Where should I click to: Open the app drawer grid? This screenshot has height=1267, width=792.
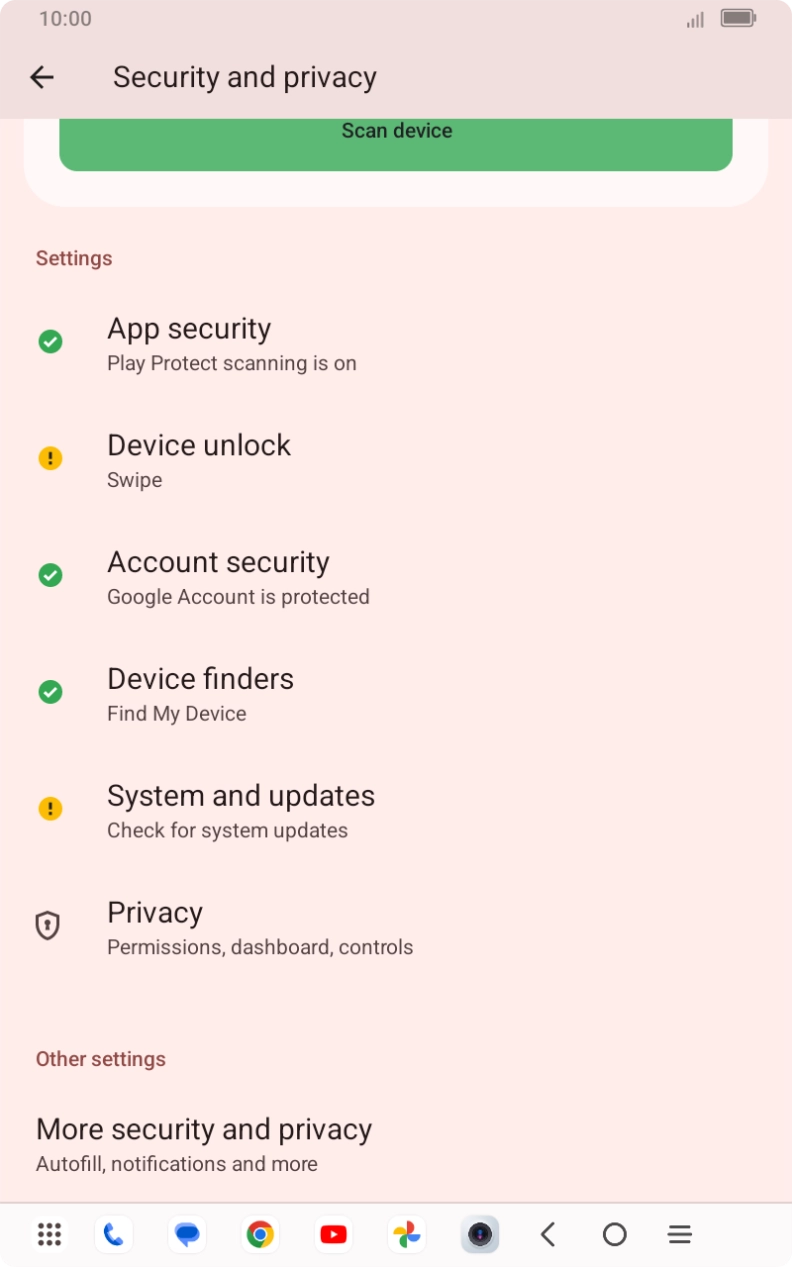48,1234
